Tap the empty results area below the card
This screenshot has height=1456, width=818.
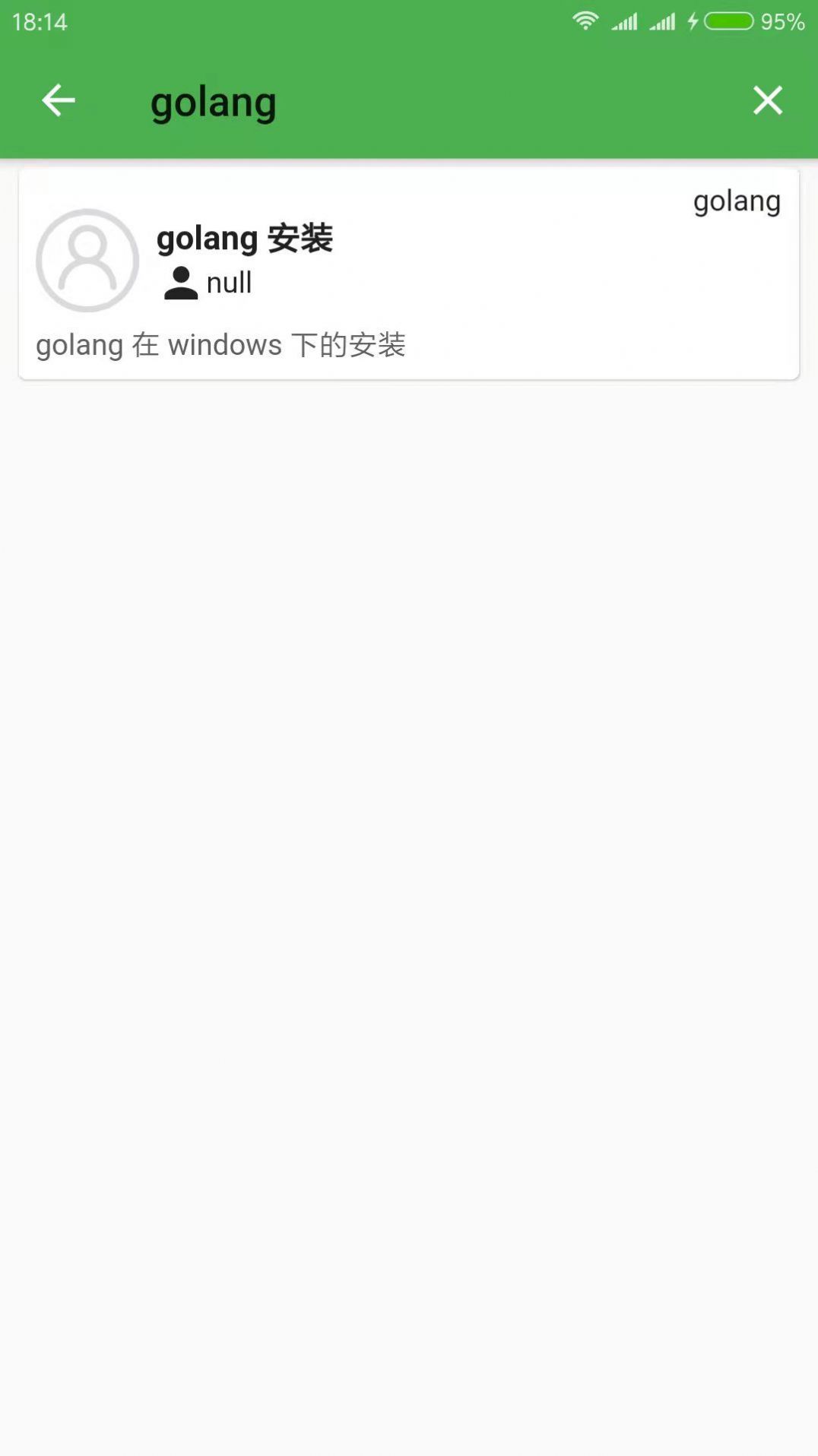pos(409,836)
